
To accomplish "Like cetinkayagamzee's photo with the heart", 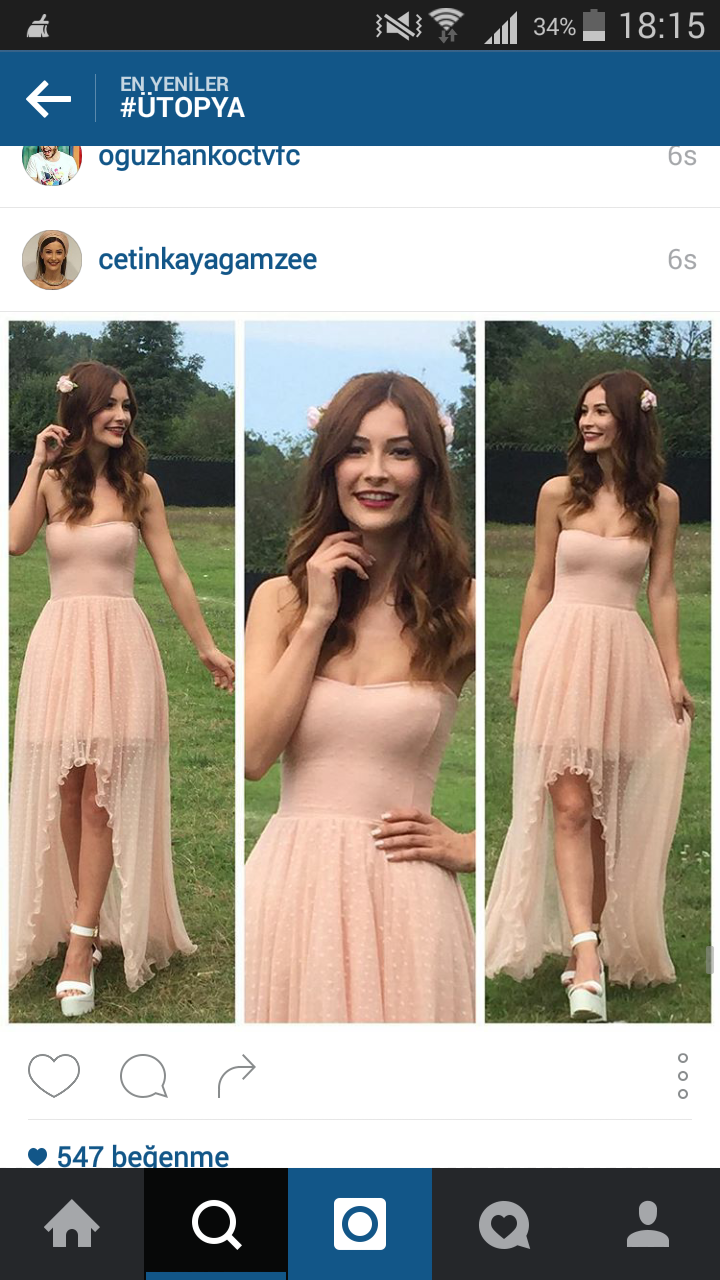I will [x=53, y=1076].
